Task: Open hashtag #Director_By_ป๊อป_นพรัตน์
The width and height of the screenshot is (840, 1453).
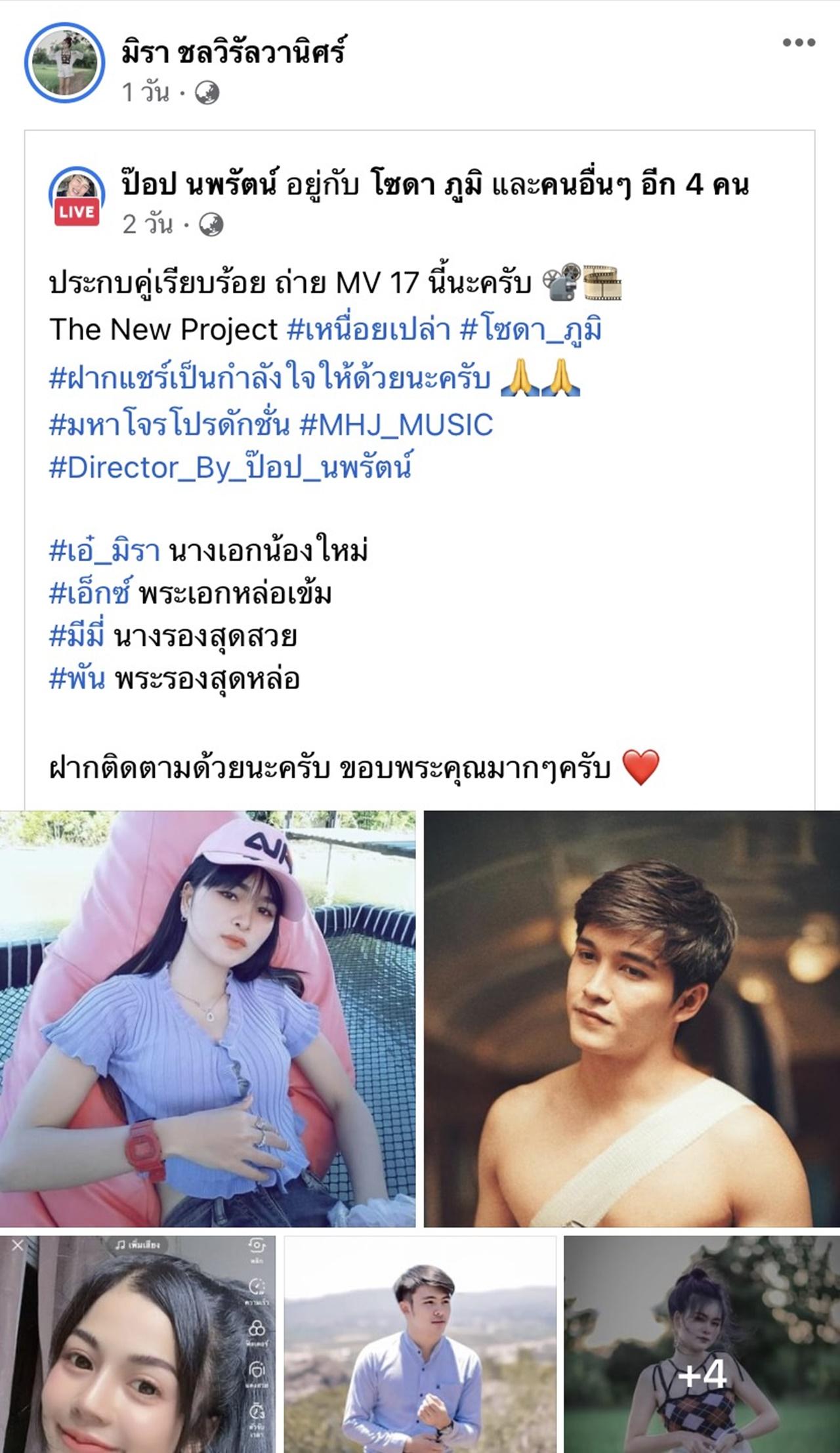Action: pos(230,468)
